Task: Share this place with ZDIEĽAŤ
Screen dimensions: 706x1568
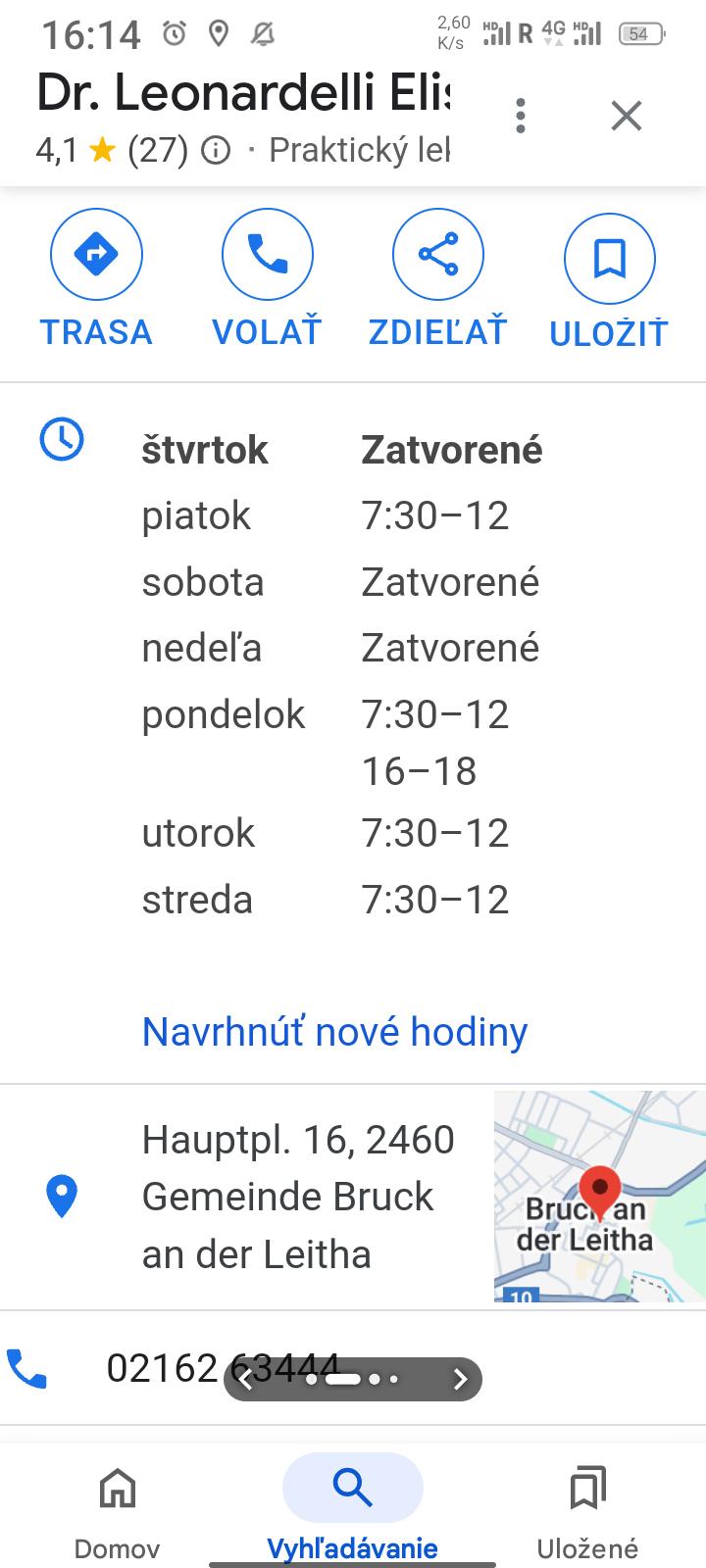Action: click(437, 279)
